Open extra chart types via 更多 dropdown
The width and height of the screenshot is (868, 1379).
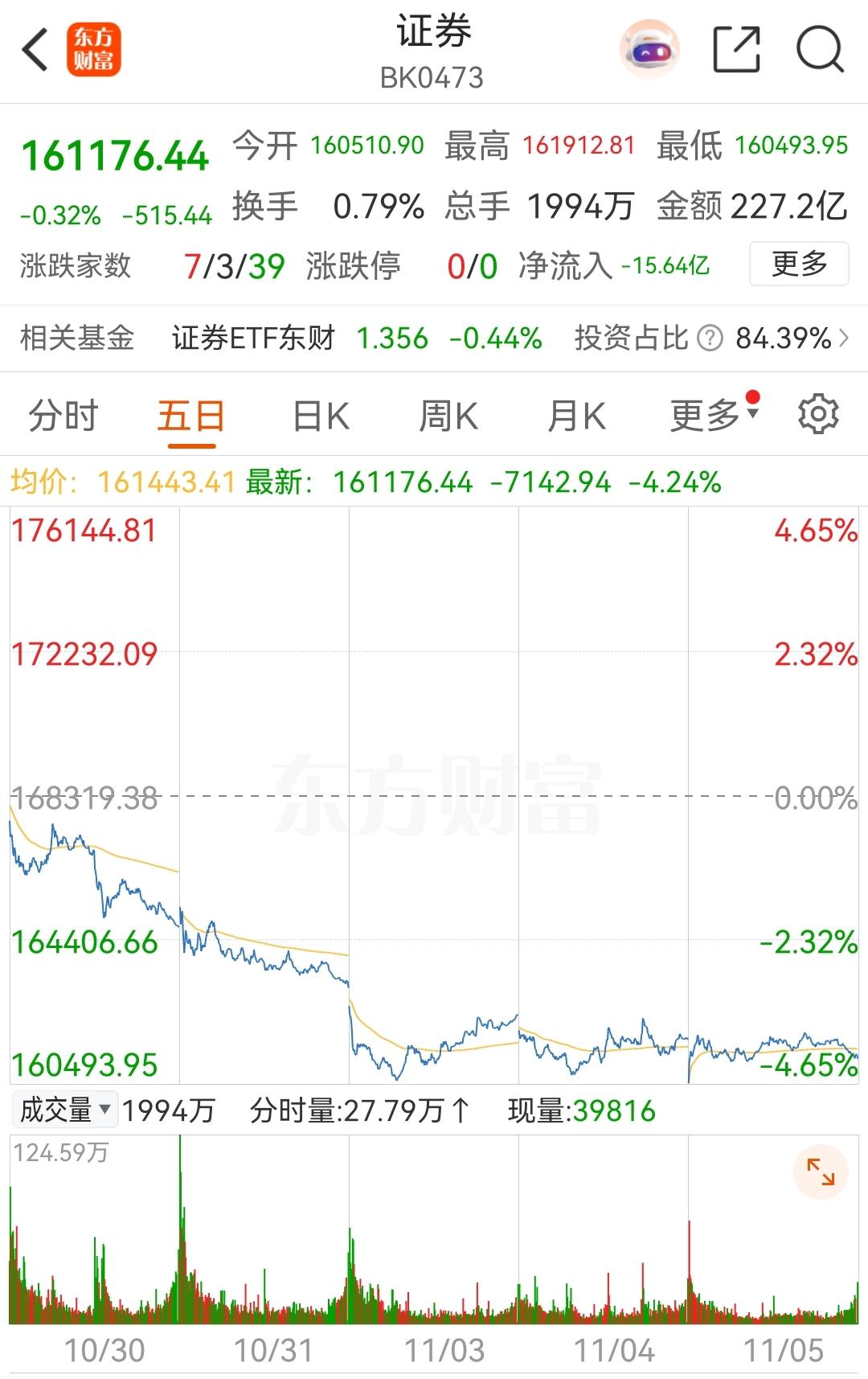pyautogui.click(x=711, y=415)
